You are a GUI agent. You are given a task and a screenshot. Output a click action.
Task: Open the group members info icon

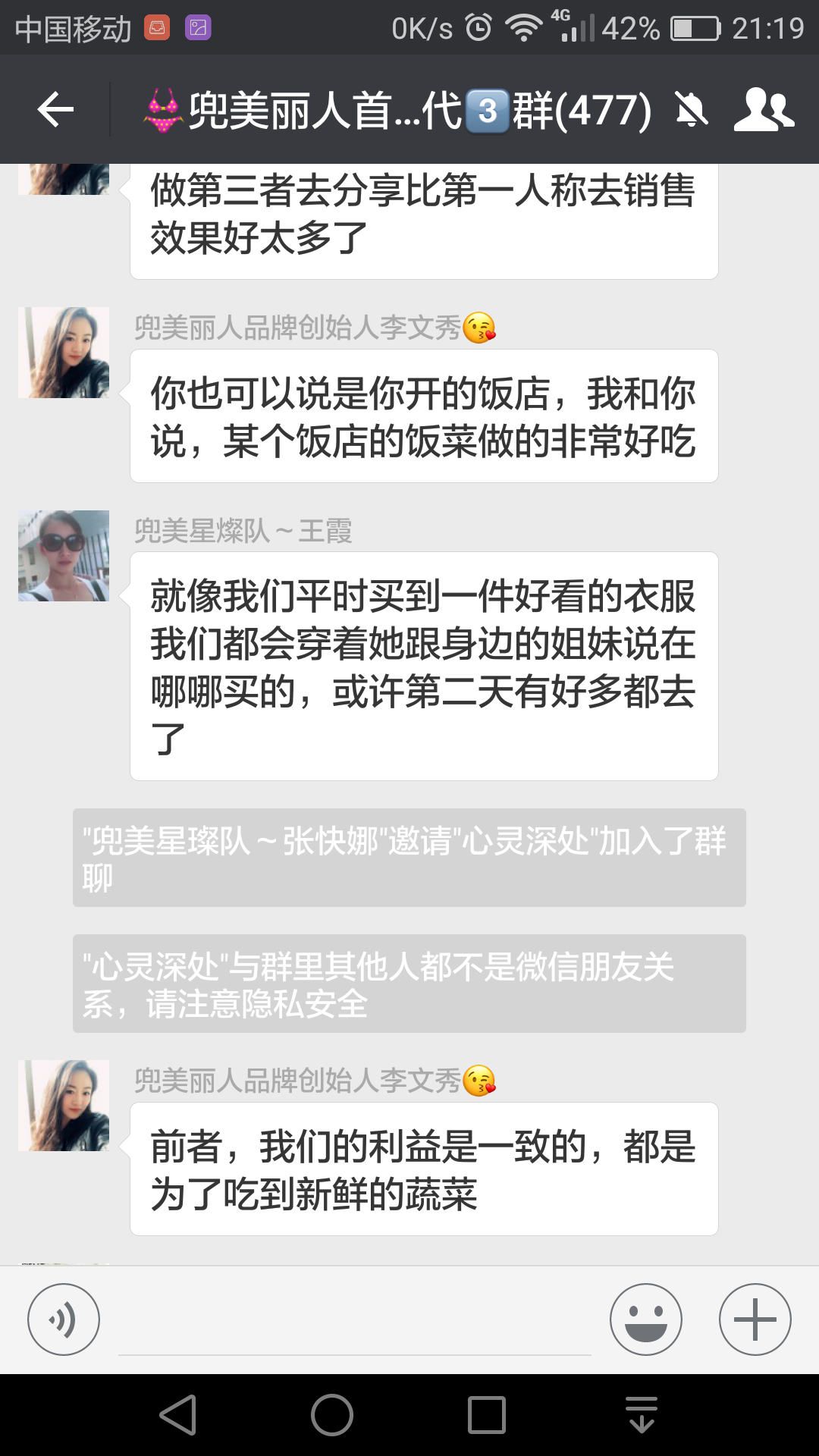click(763, 111)
